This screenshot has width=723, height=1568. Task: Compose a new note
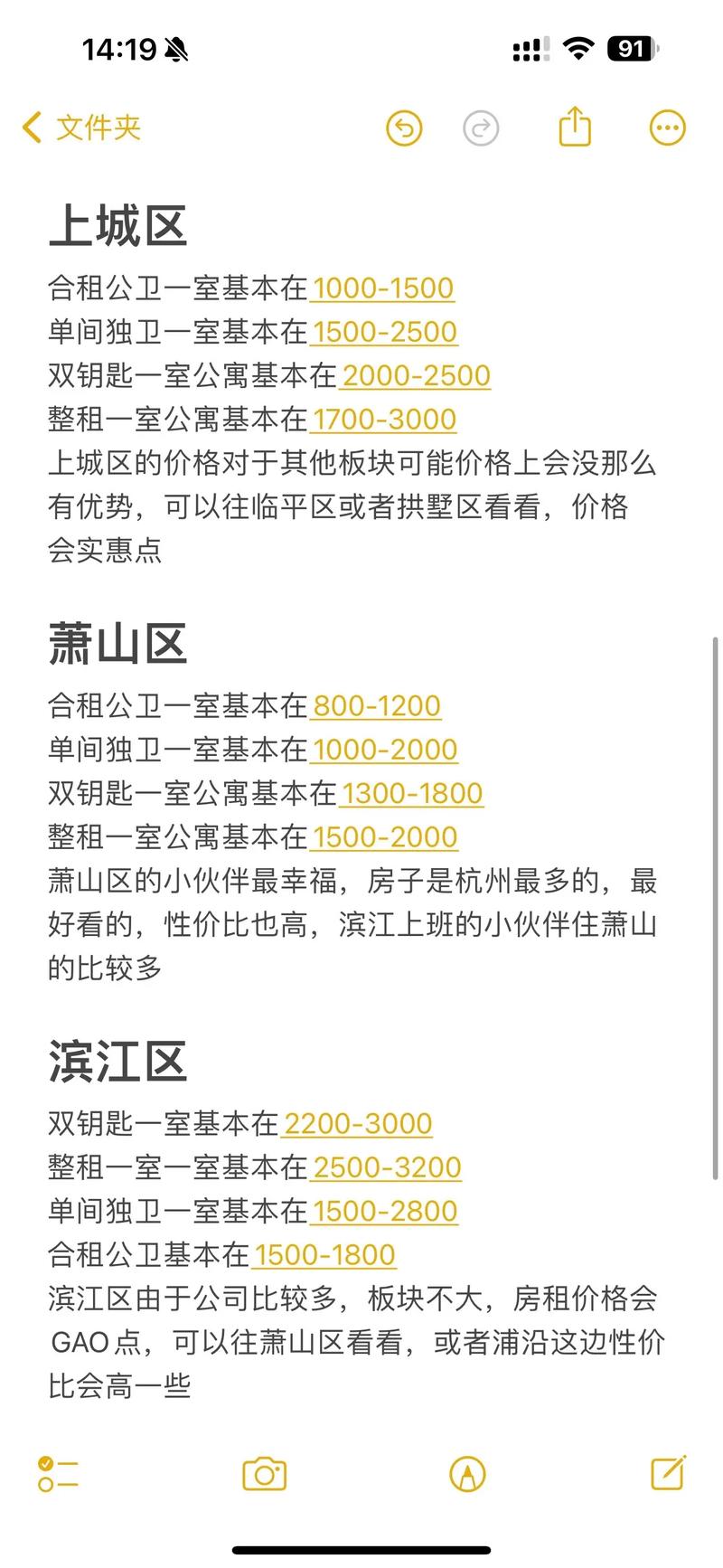pyautogui.click(x=669, y=1474)
